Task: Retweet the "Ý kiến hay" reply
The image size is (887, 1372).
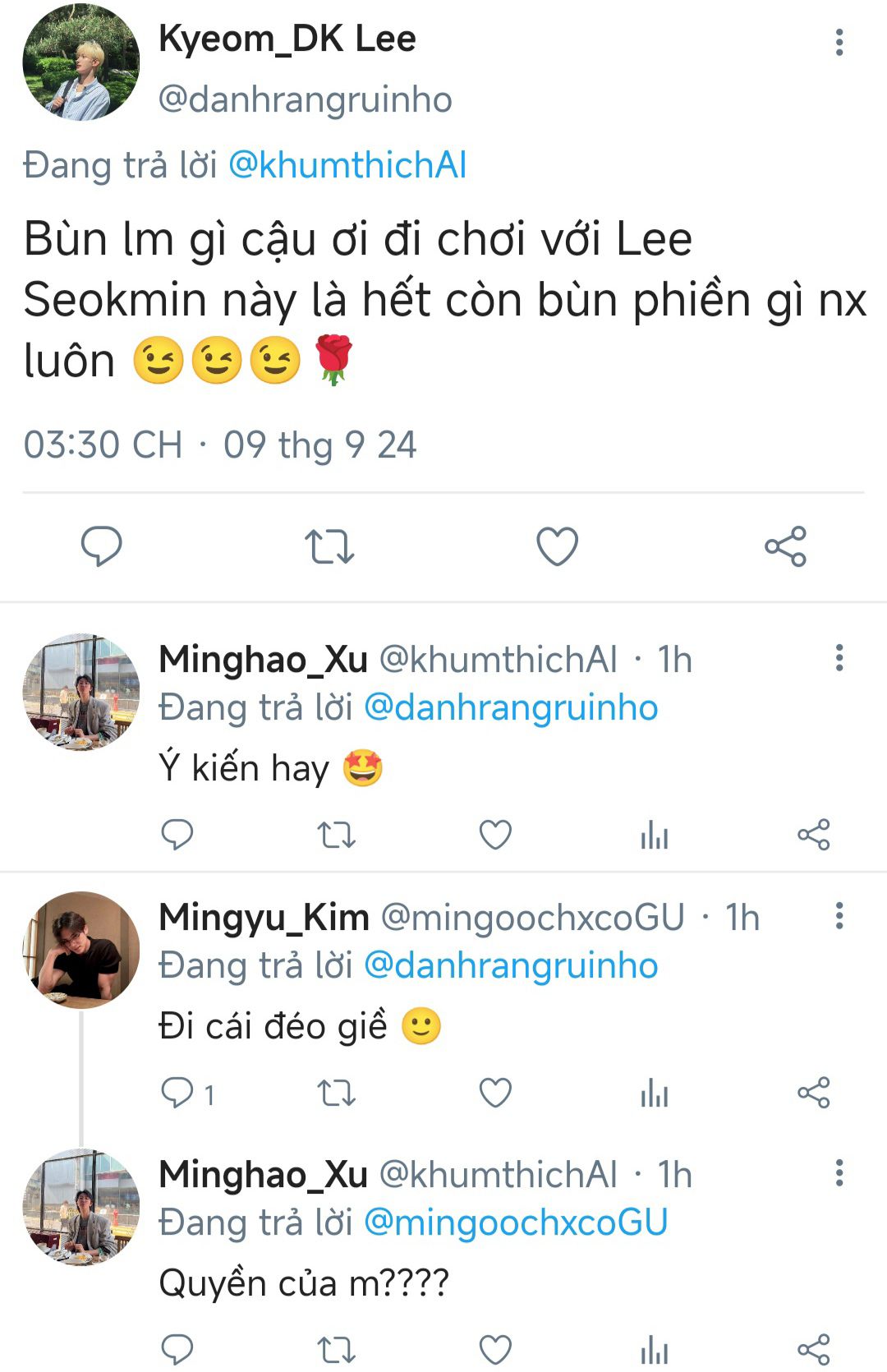Action: click(x=336, y=836)
